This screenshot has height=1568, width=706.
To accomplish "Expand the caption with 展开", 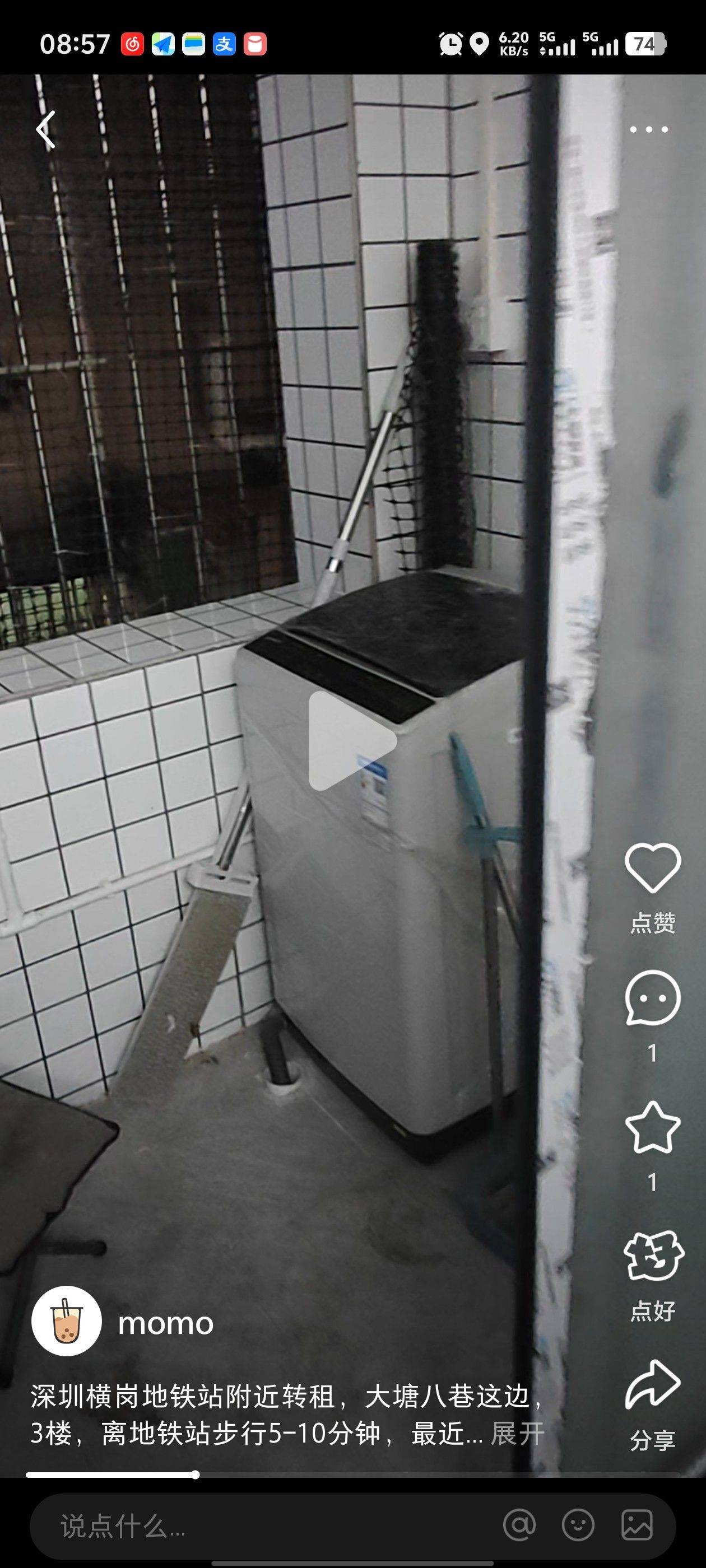I will (517, 1434).
